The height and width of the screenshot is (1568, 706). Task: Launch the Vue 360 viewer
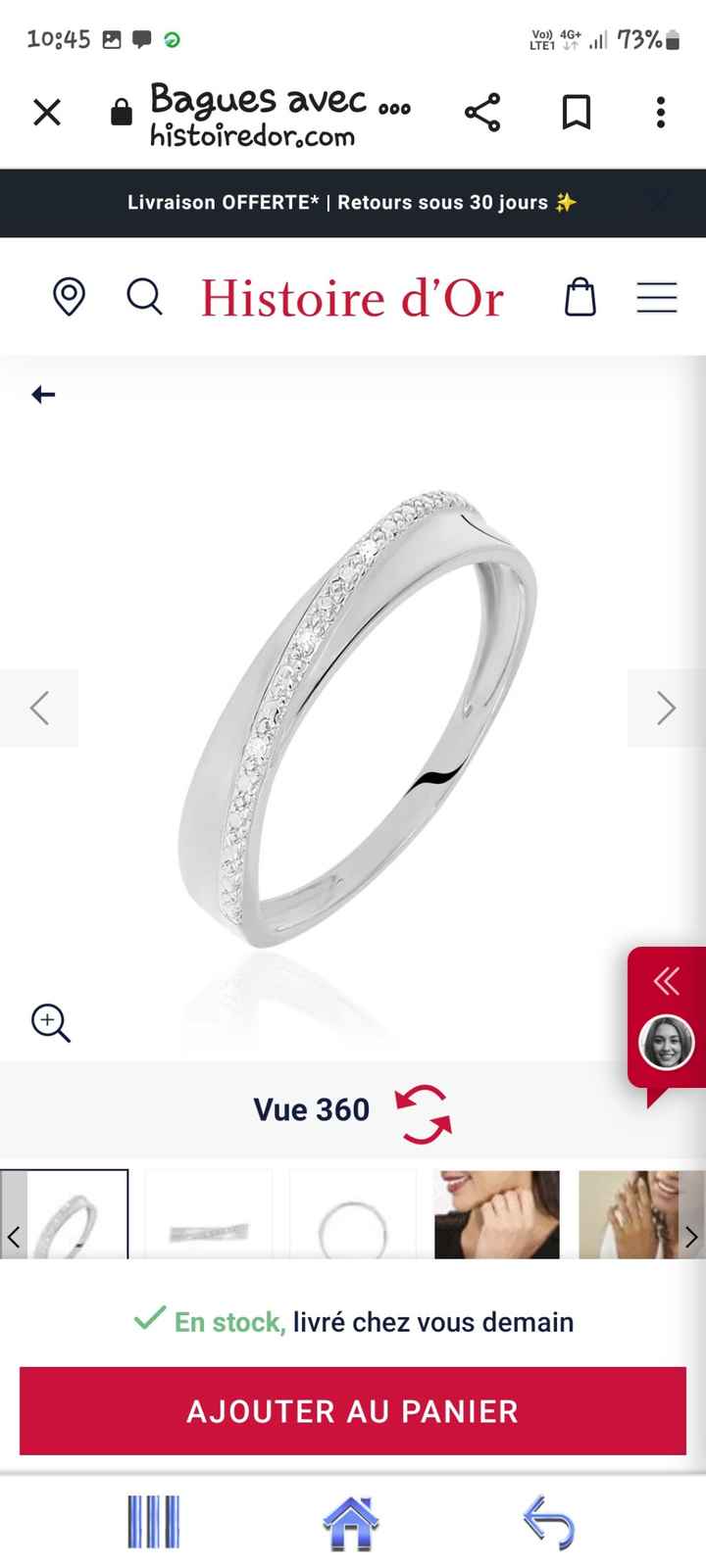tap(353, 1111)
